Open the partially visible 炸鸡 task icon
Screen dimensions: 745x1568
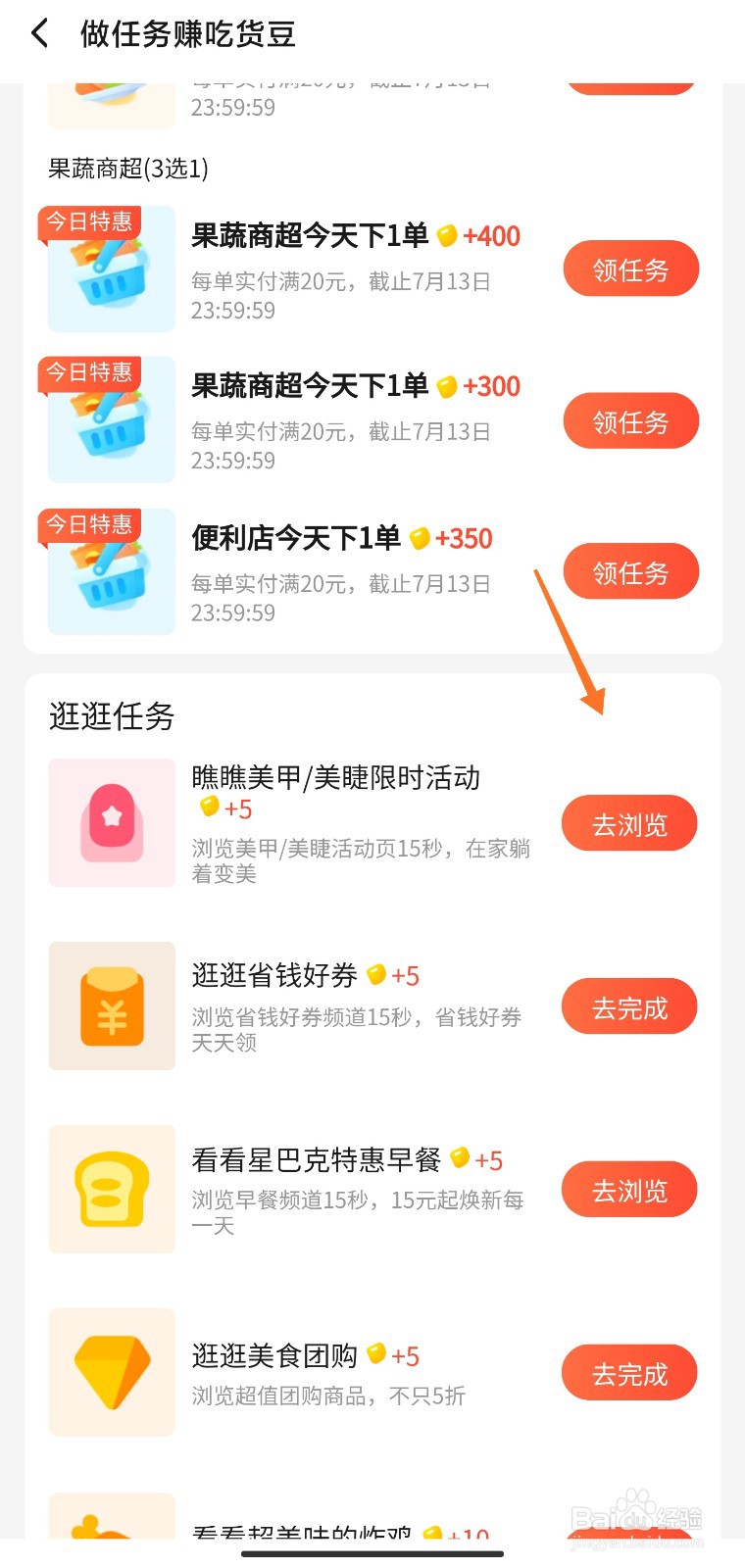(x=111, y=1529)
